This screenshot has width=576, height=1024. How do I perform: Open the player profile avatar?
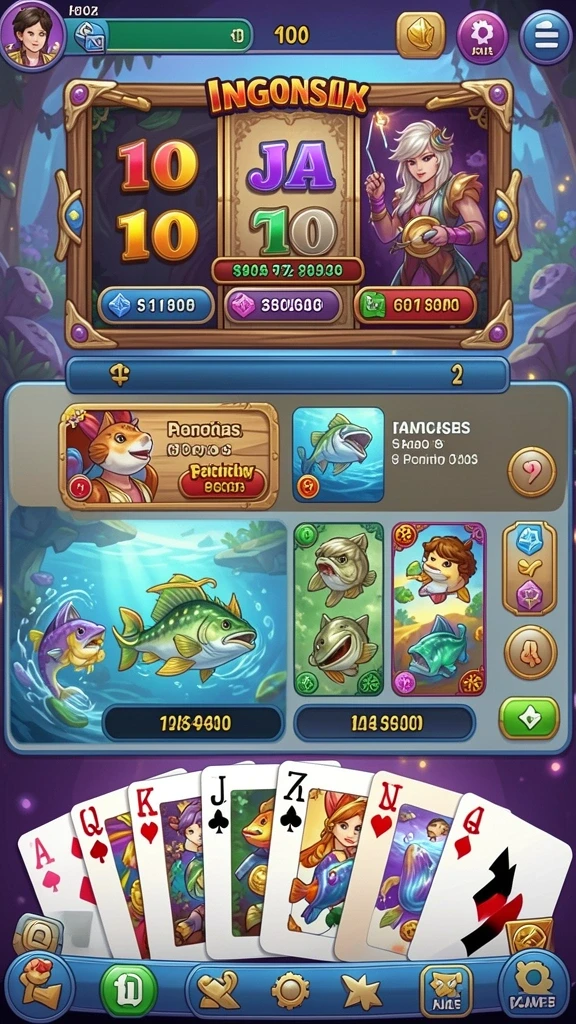pyautogui.click(x=32, y=32)
